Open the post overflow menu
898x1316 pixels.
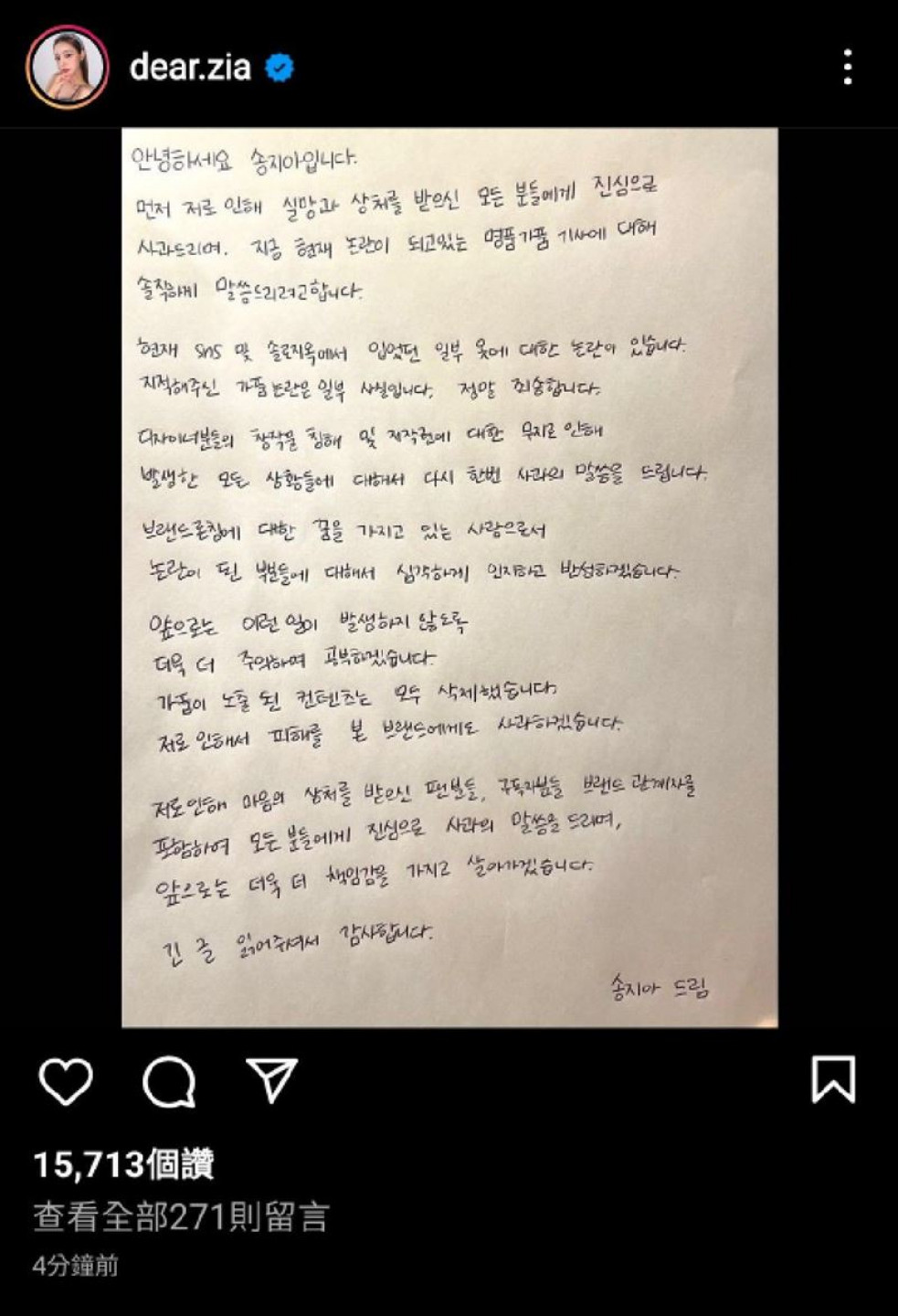pos(848,68)
